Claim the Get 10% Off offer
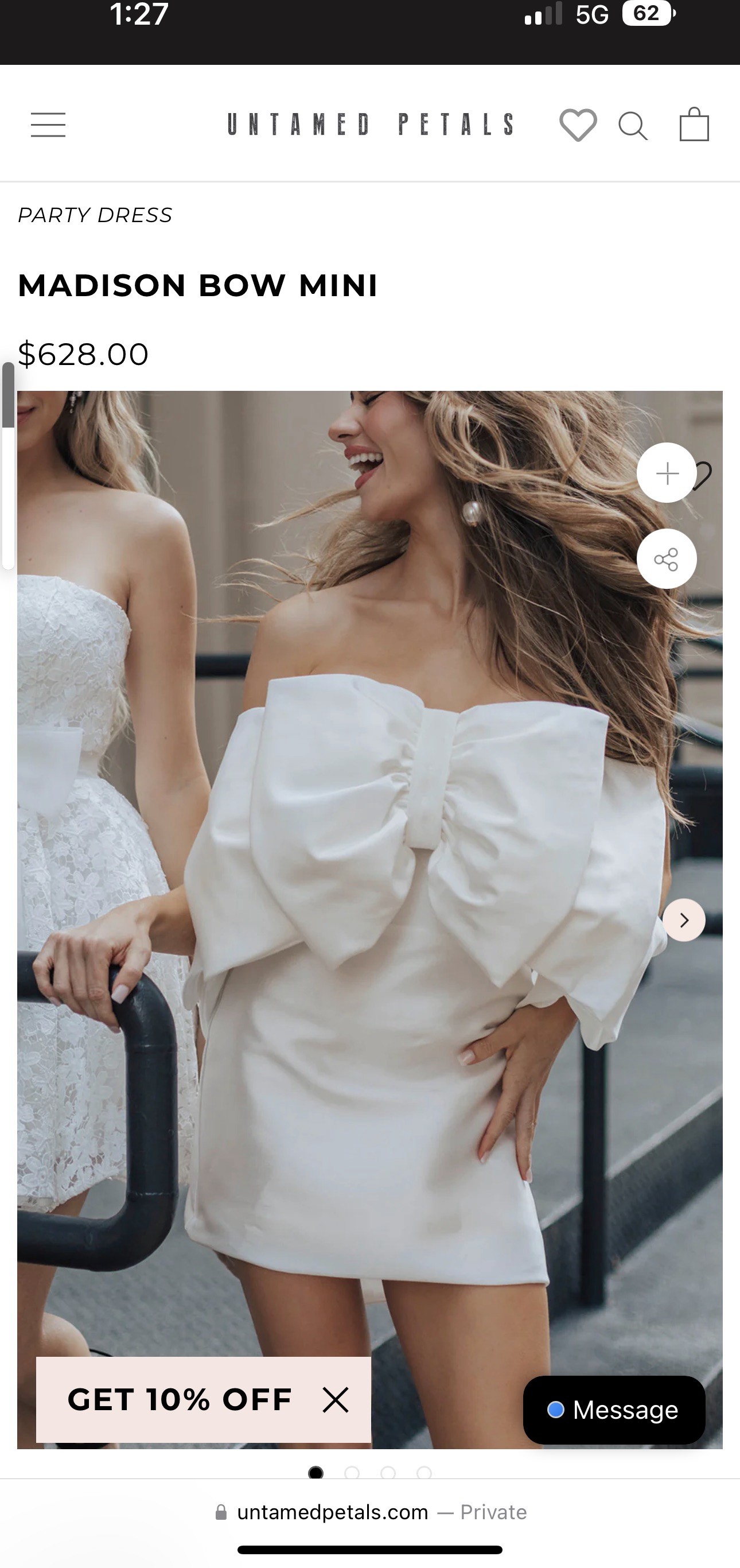 coord(180,1399)
